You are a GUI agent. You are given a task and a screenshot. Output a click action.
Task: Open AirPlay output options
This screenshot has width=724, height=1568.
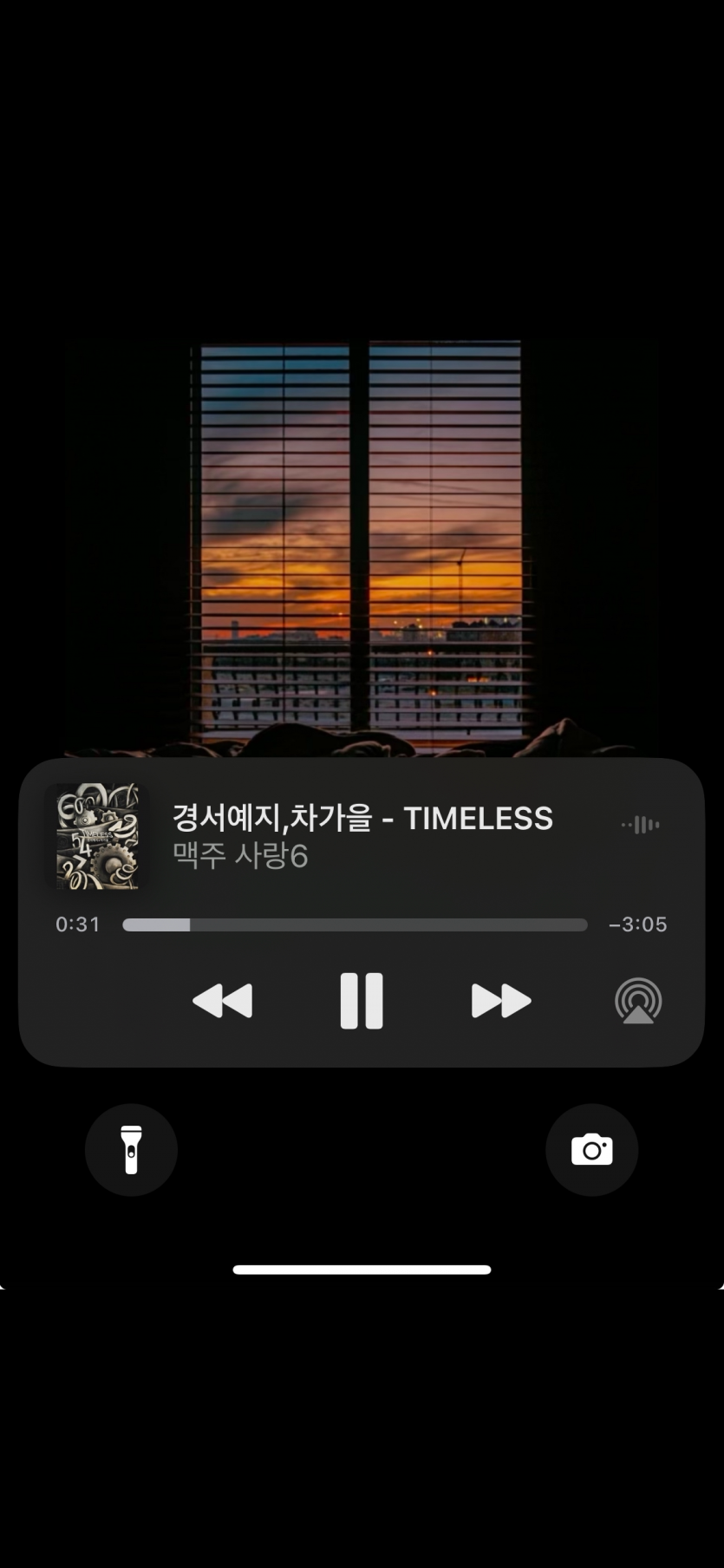pos(638,1001)
